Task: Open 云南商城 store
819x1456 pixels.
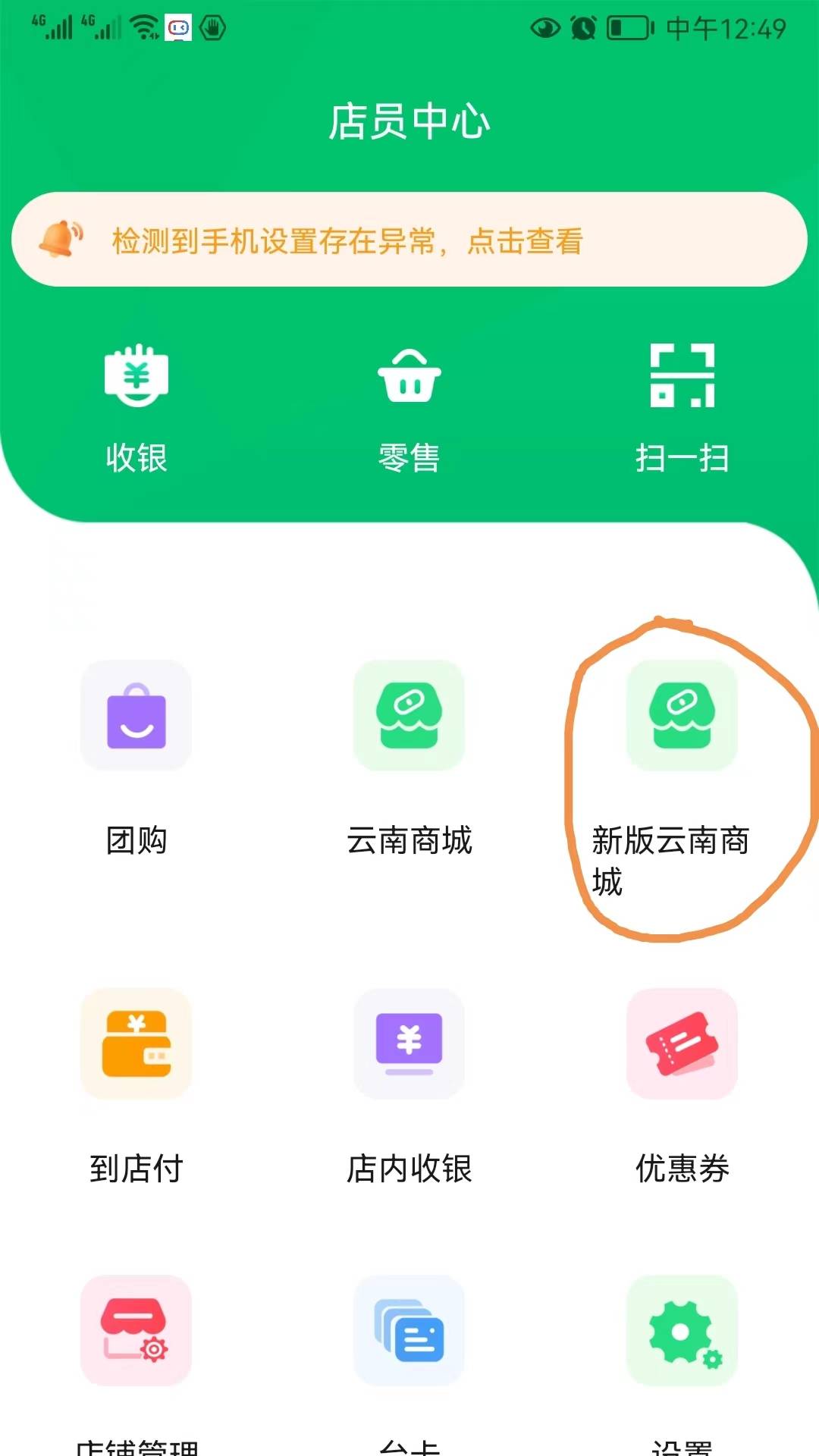Action: (409, 717)
